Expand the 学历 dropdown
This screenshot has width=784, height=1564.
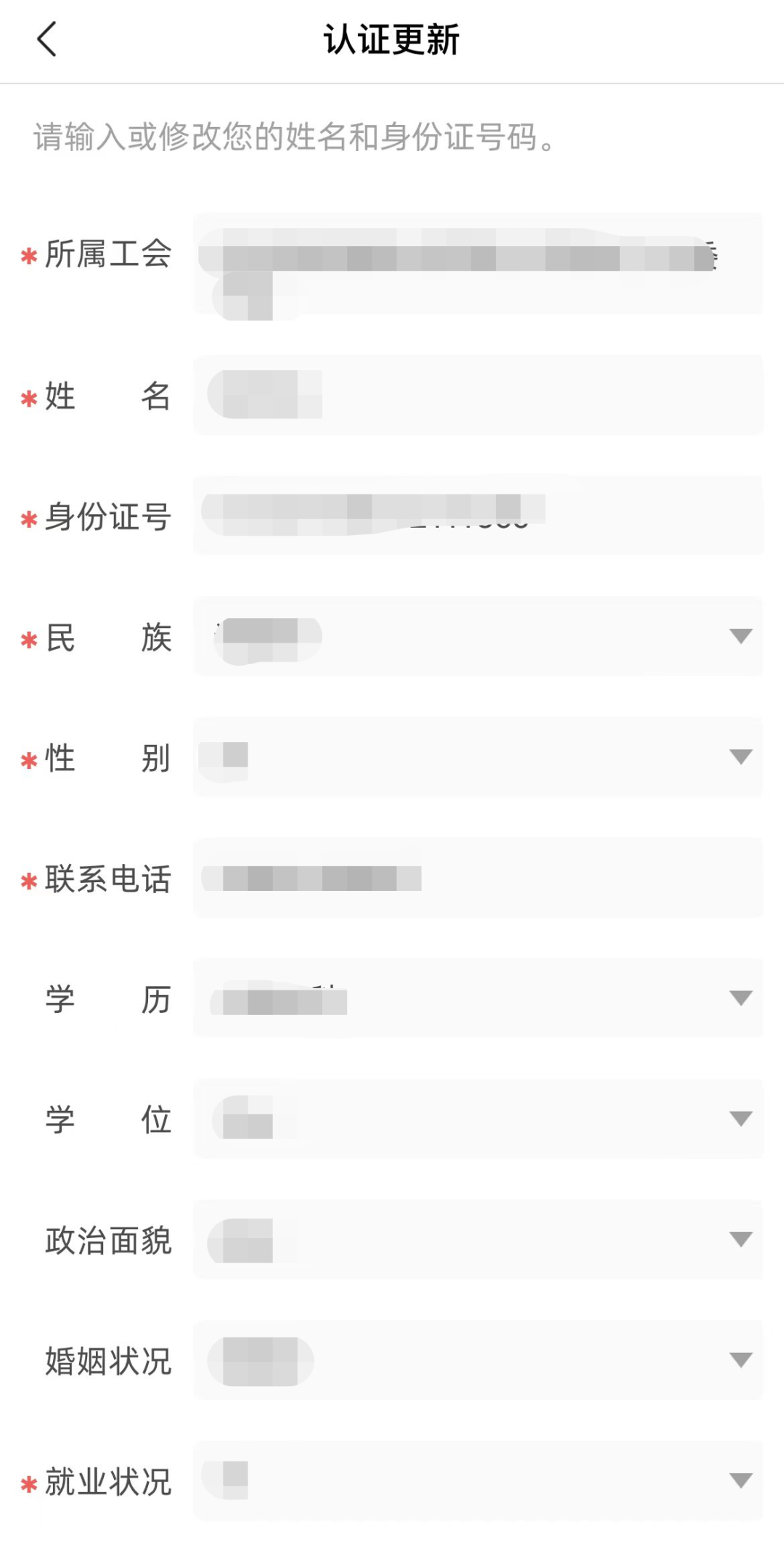click(x=478, y=998)
